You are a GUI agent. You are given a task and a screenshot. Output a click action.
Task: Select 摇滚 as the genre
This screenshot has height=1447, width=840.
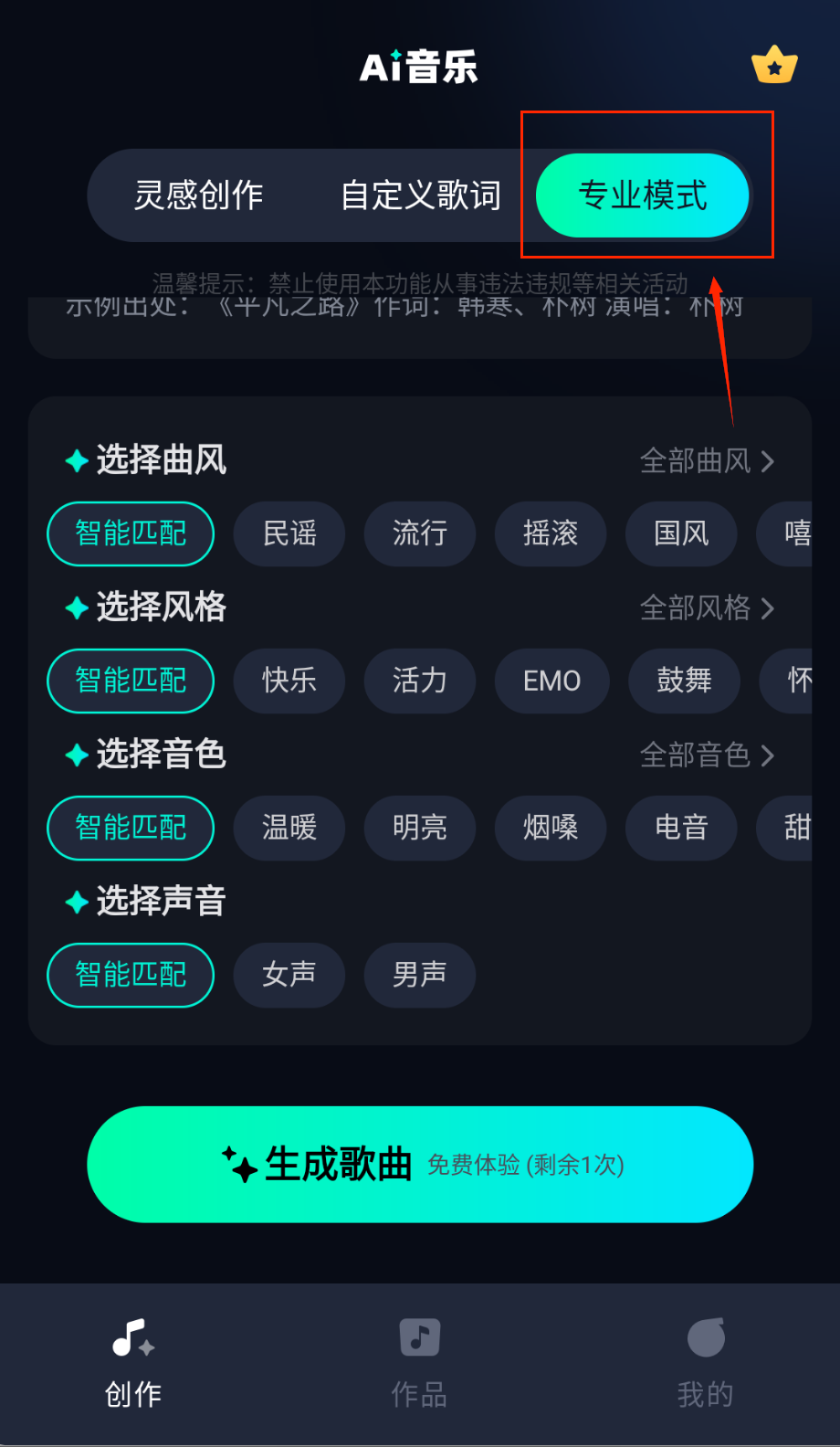point(551,533)
